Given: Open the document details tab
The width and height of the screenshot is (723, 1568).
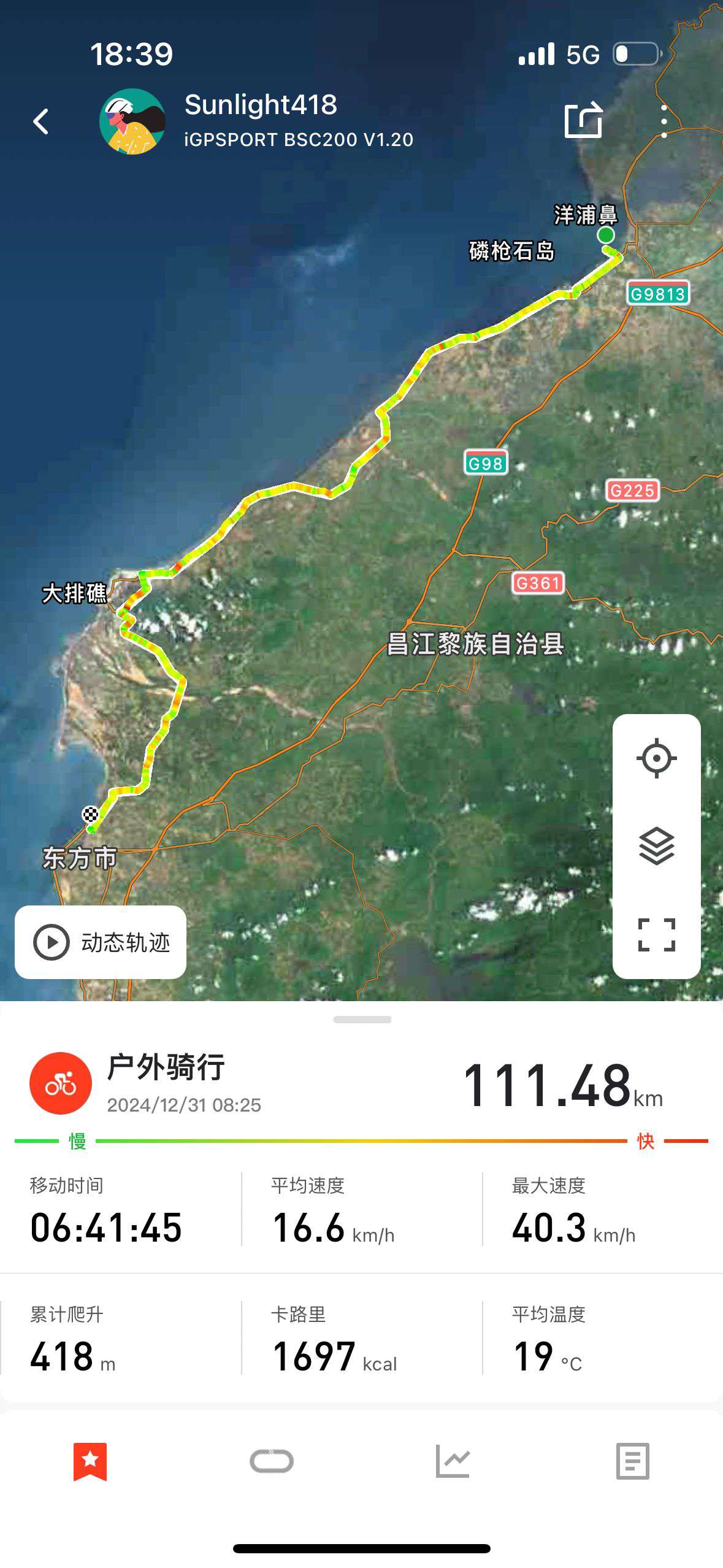Looking at the screenshot, I should [x=633, y=1461].
